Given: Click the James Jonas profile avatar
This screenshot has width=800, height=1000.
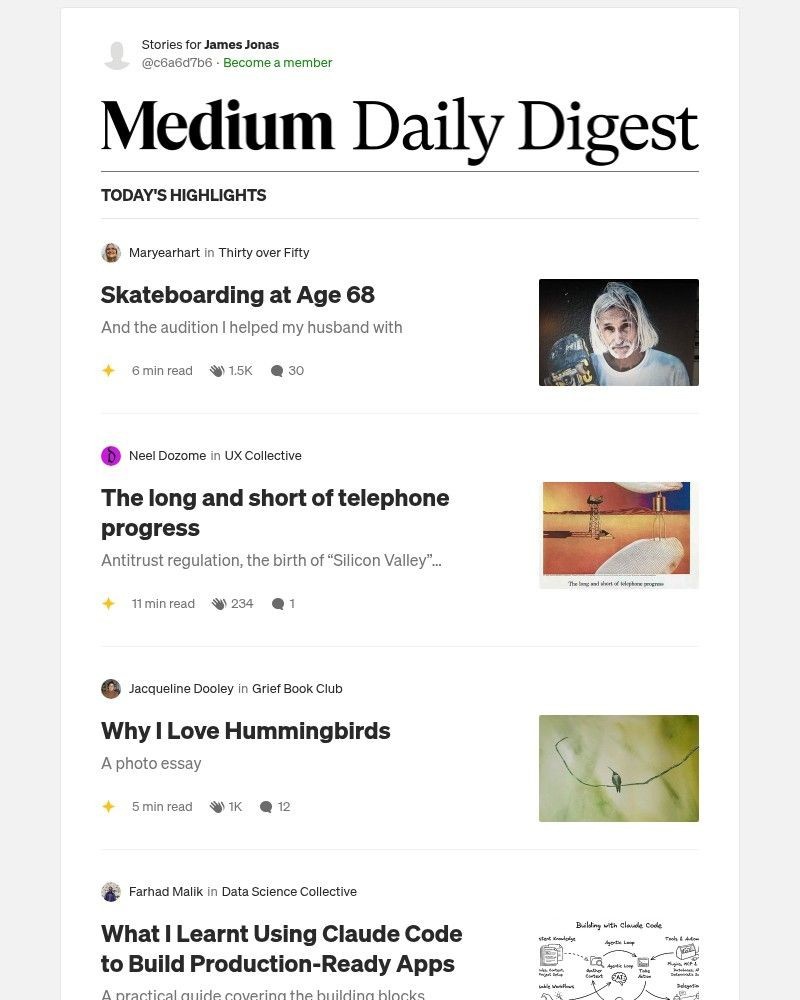Looking at the screenshot, I should pos(115,53).
